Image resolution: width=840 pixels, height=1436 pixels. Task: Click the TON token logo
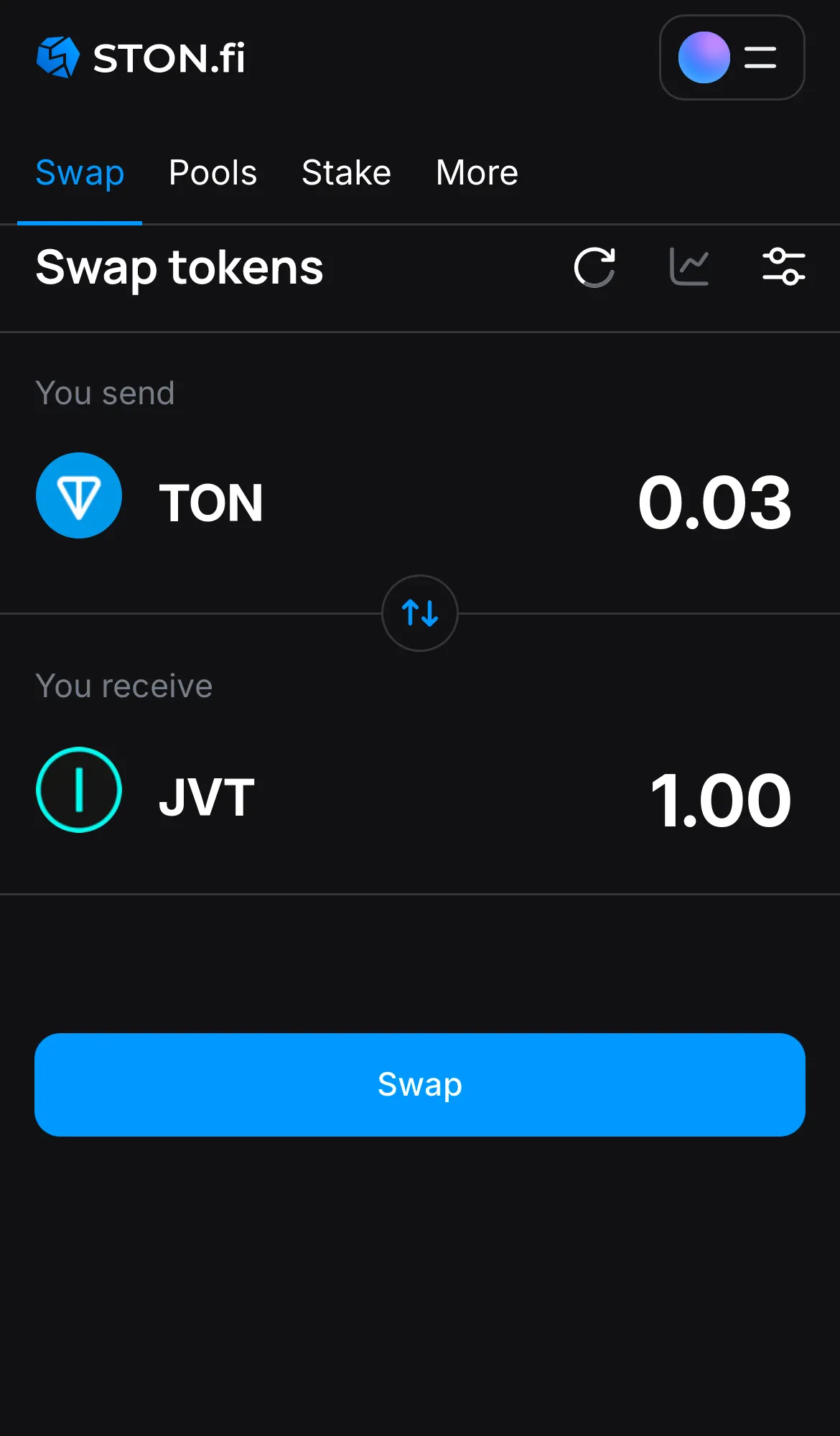point(79,495)
